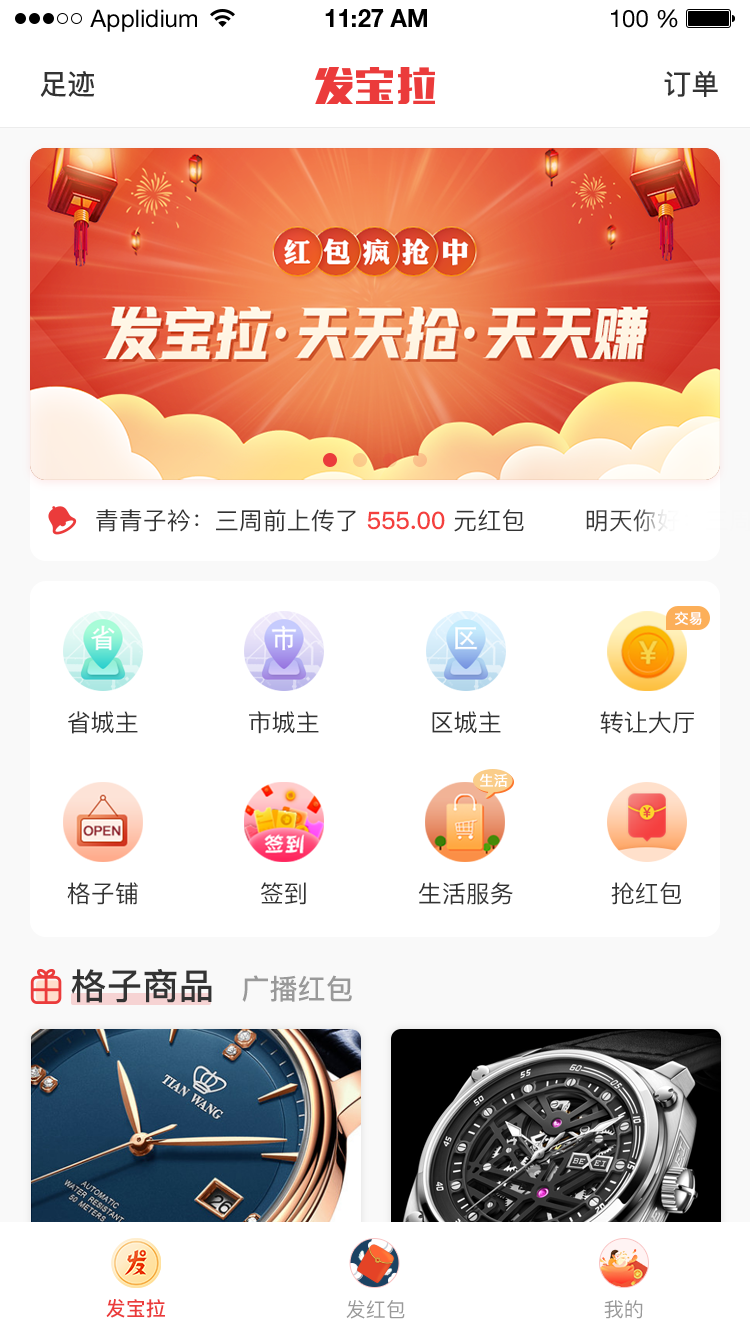This screenshot has width=750, height=1334.
Task: Open the 我的 profile tab
Action: click(623, 1279)
